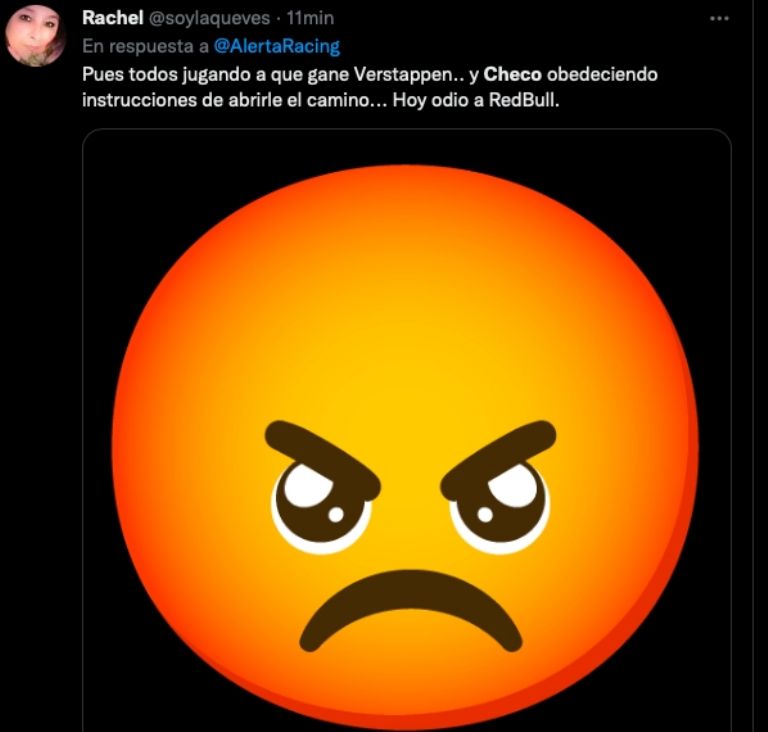This screenshot has width=768, height=732.
Task: Open the @AlertaRacing mention link
Action: 277,46
